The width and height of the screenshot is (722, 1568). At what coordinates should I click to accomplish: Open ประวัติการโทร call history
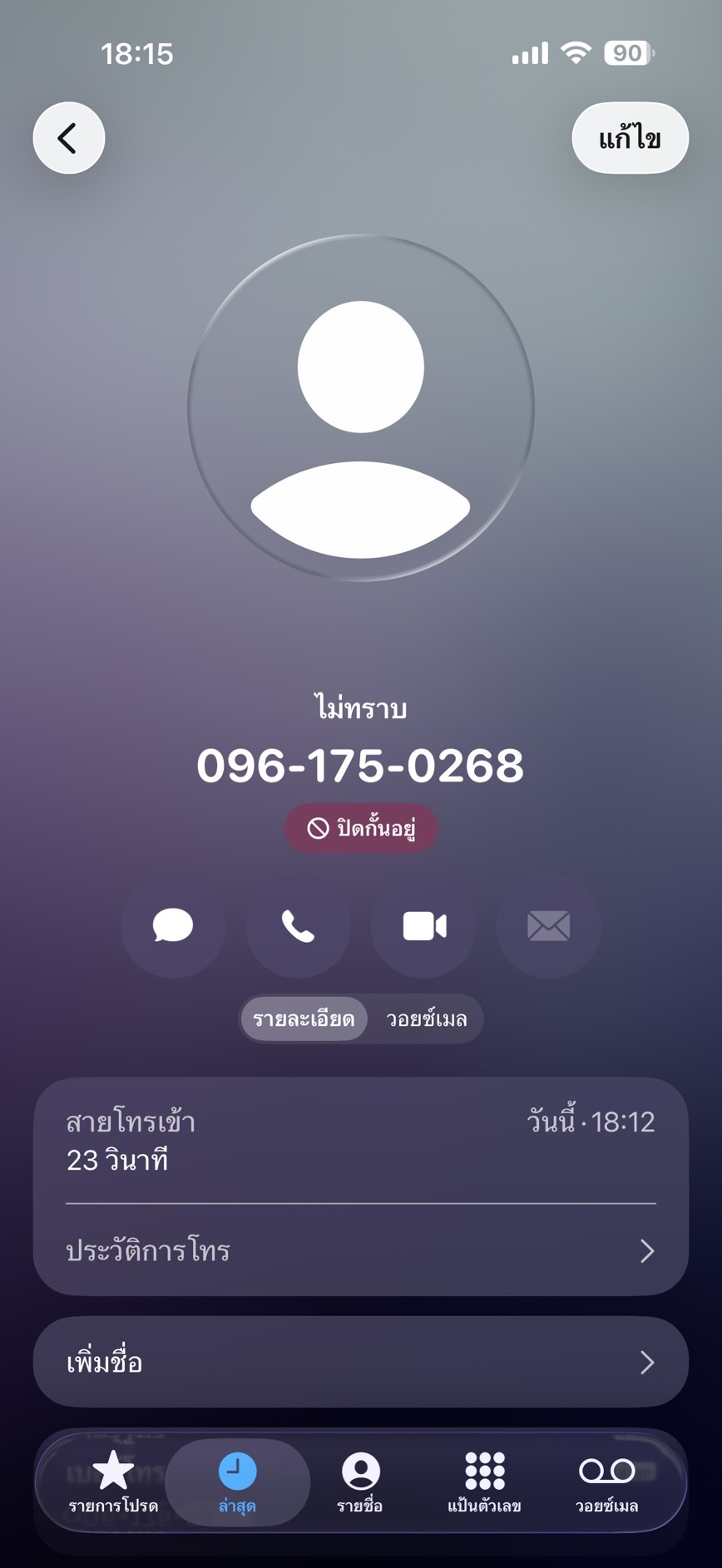point(361,1250)
